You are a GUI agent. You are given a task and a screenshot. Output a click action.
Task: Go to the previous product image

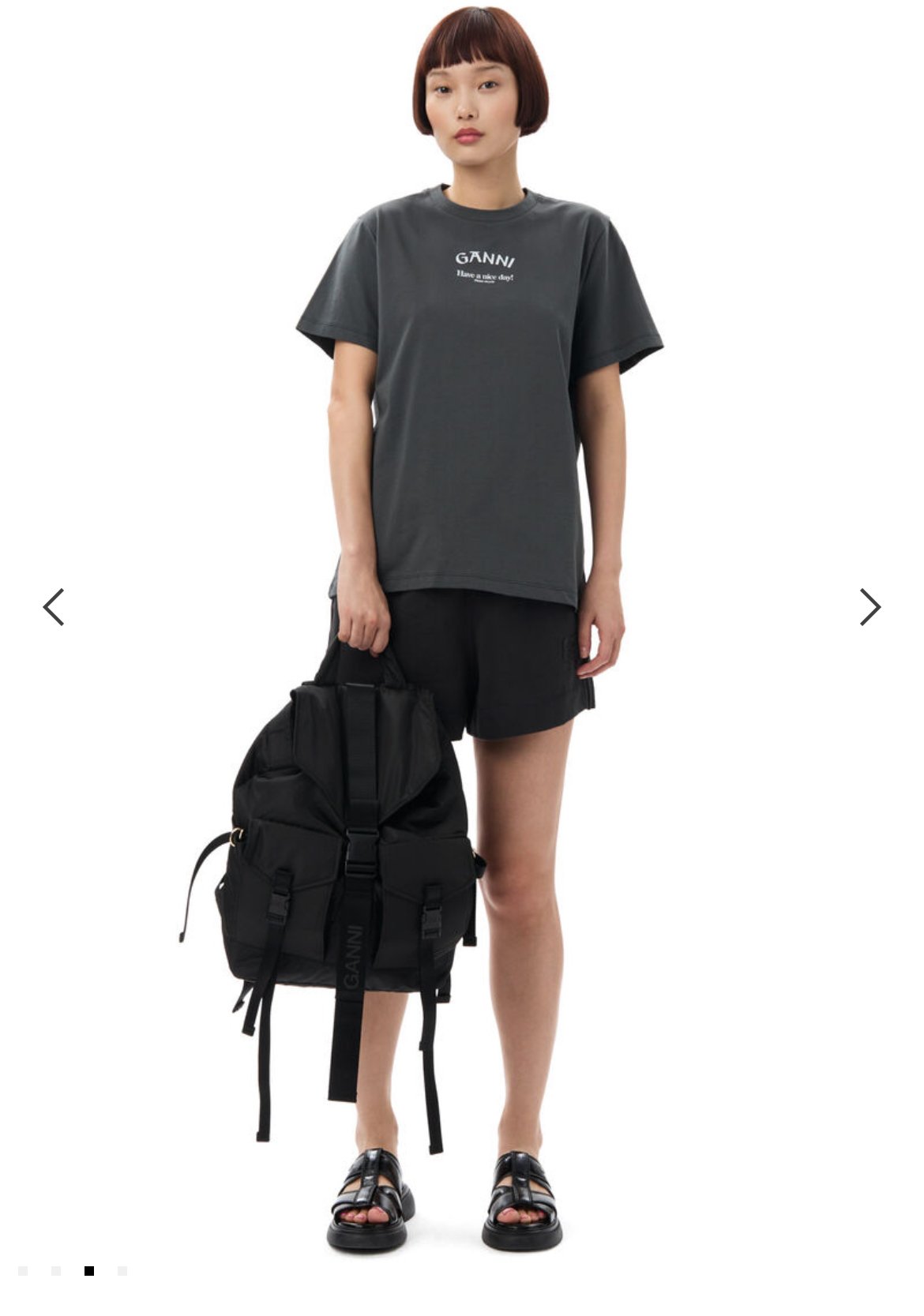pyautogui.click(x=53, y=607)
